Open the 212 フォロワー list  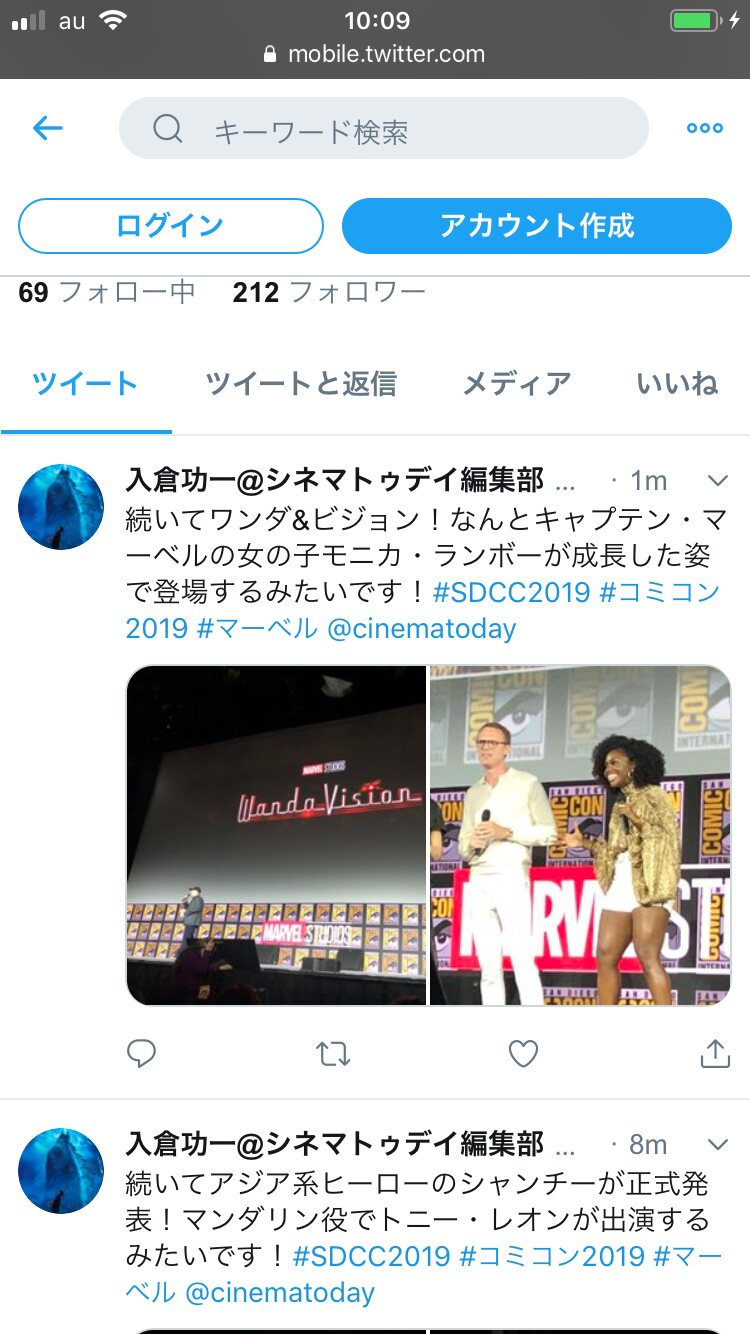[x=329, y=292]
